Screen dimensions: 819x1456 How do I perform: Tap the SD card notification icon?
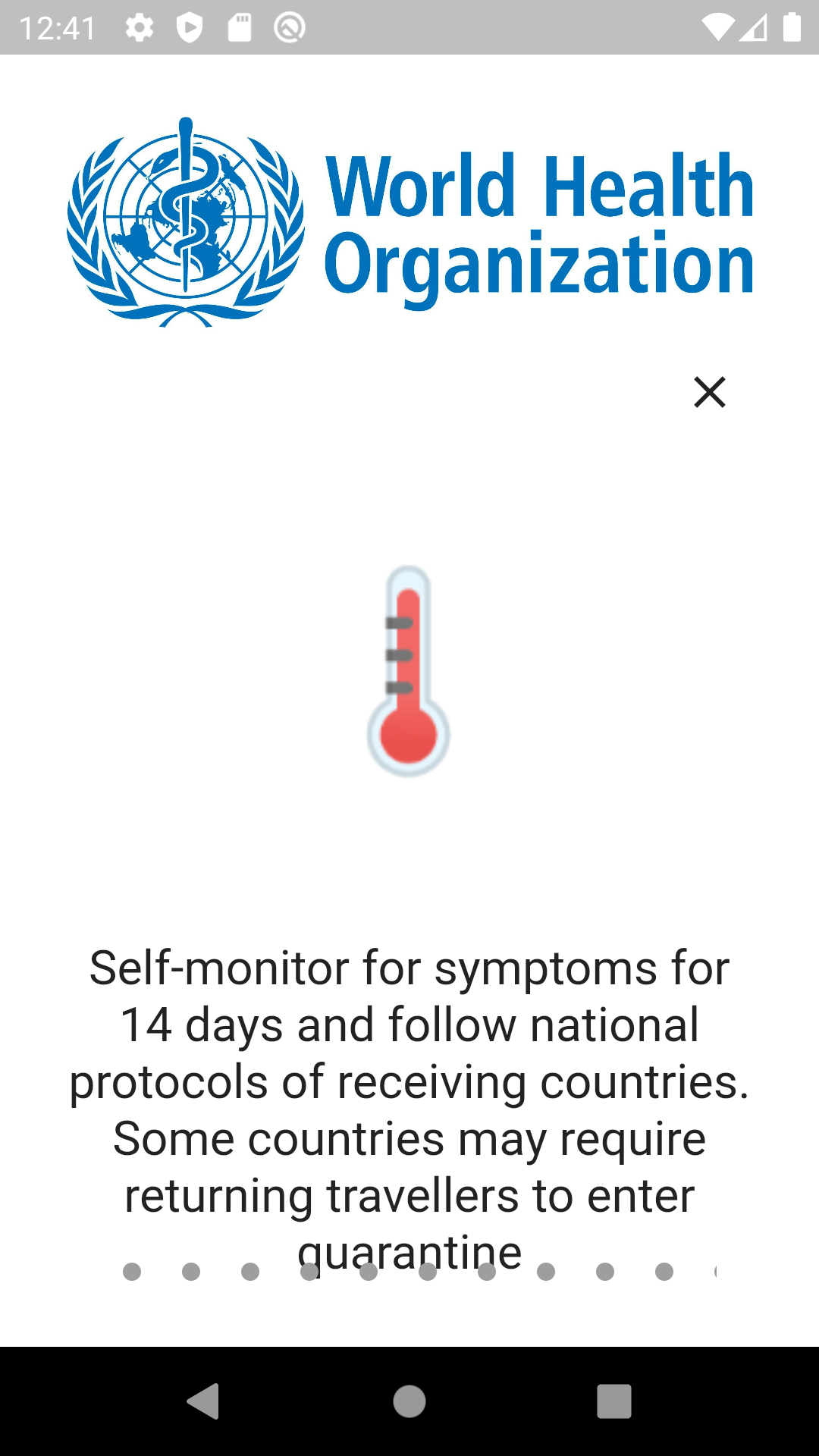tap(240, 27)
